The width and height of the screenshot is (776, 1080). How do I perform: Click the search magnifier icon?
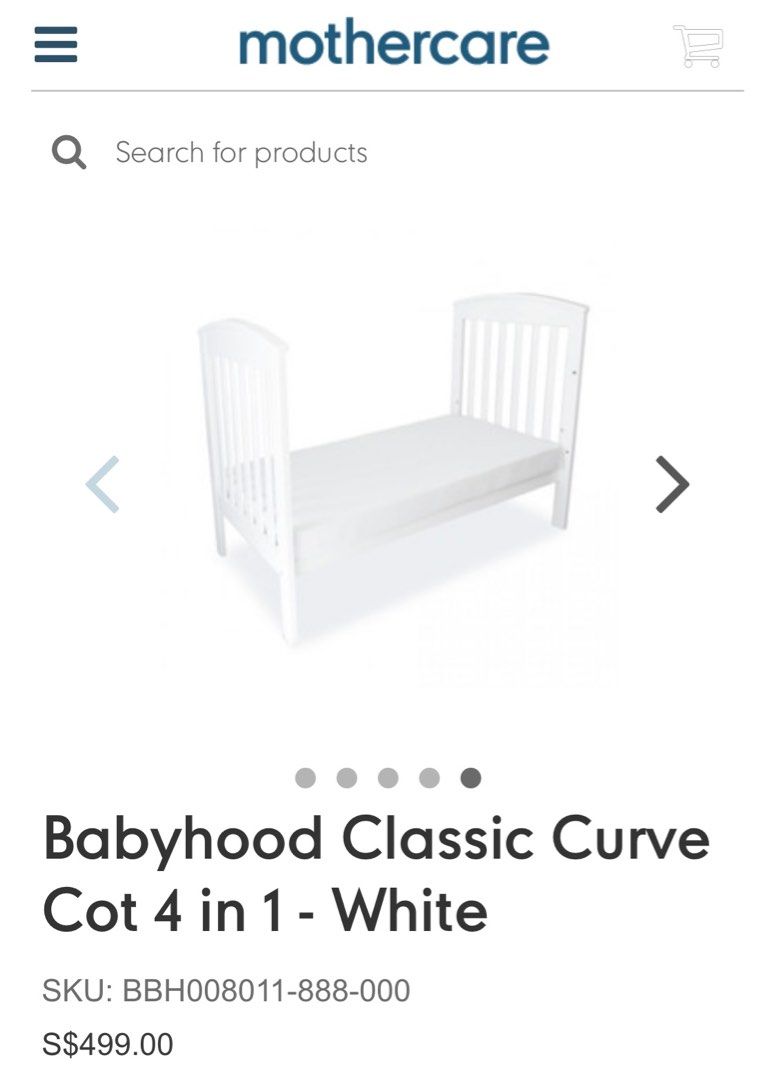[67, 152]
